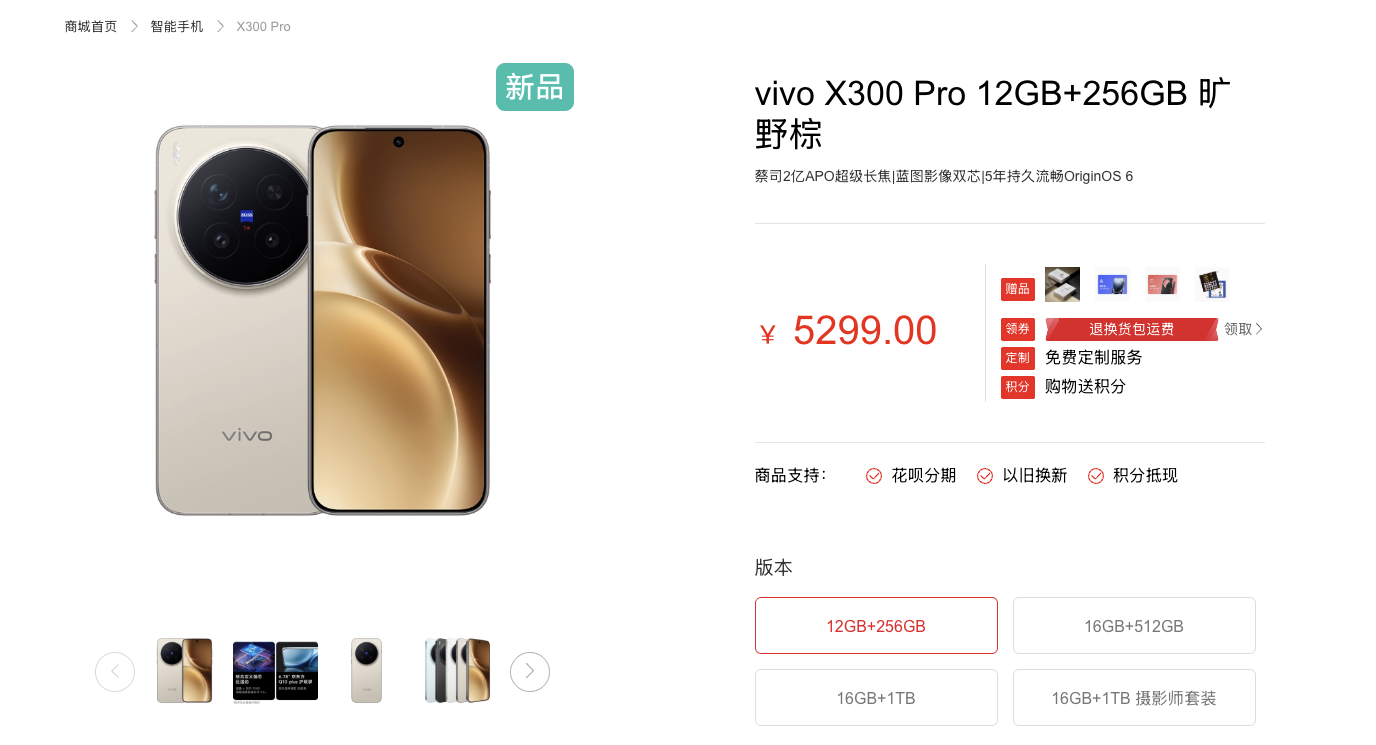View the front-and-back phone thumbnail
1376x745 pixels.
click(185, 670)
